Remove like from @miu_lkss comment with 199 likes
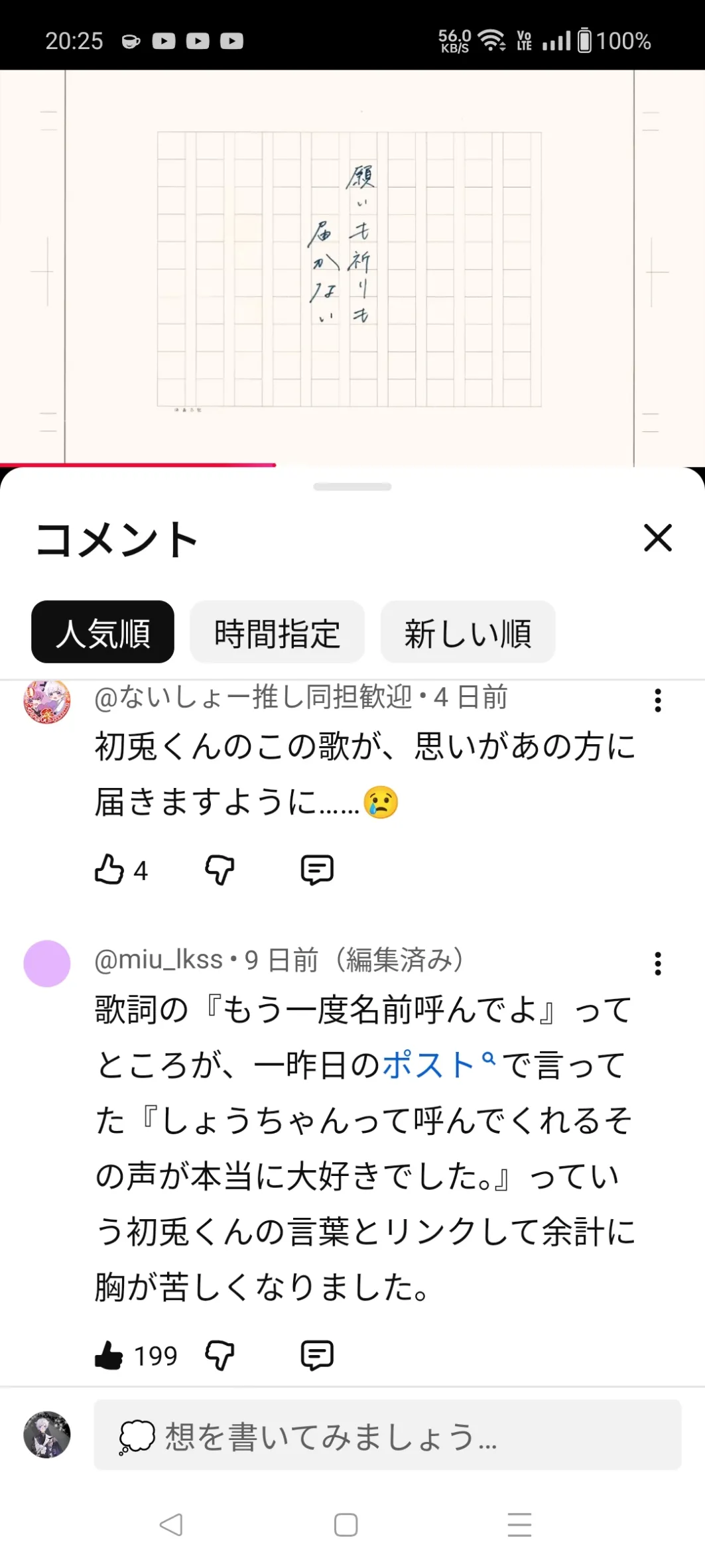Image resolution: width=705 pixels, height=1568 pixels. pos(109,1355)
